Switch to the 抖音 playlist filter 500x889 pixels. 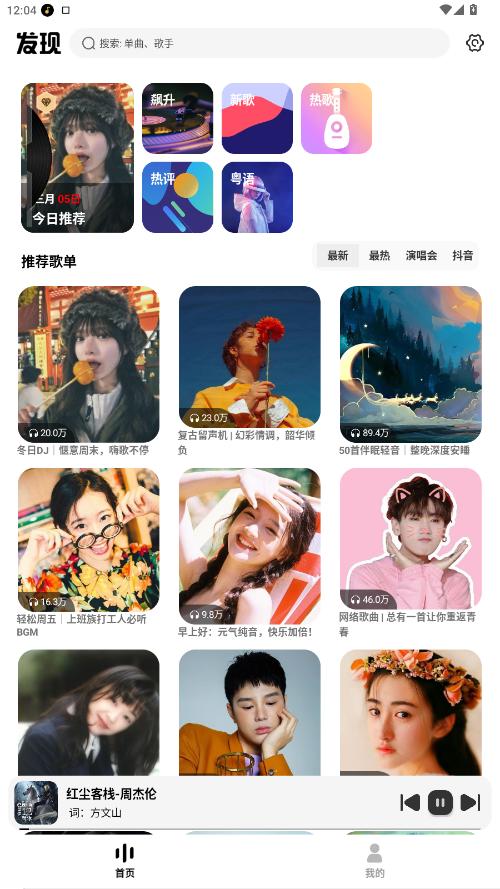463,256
